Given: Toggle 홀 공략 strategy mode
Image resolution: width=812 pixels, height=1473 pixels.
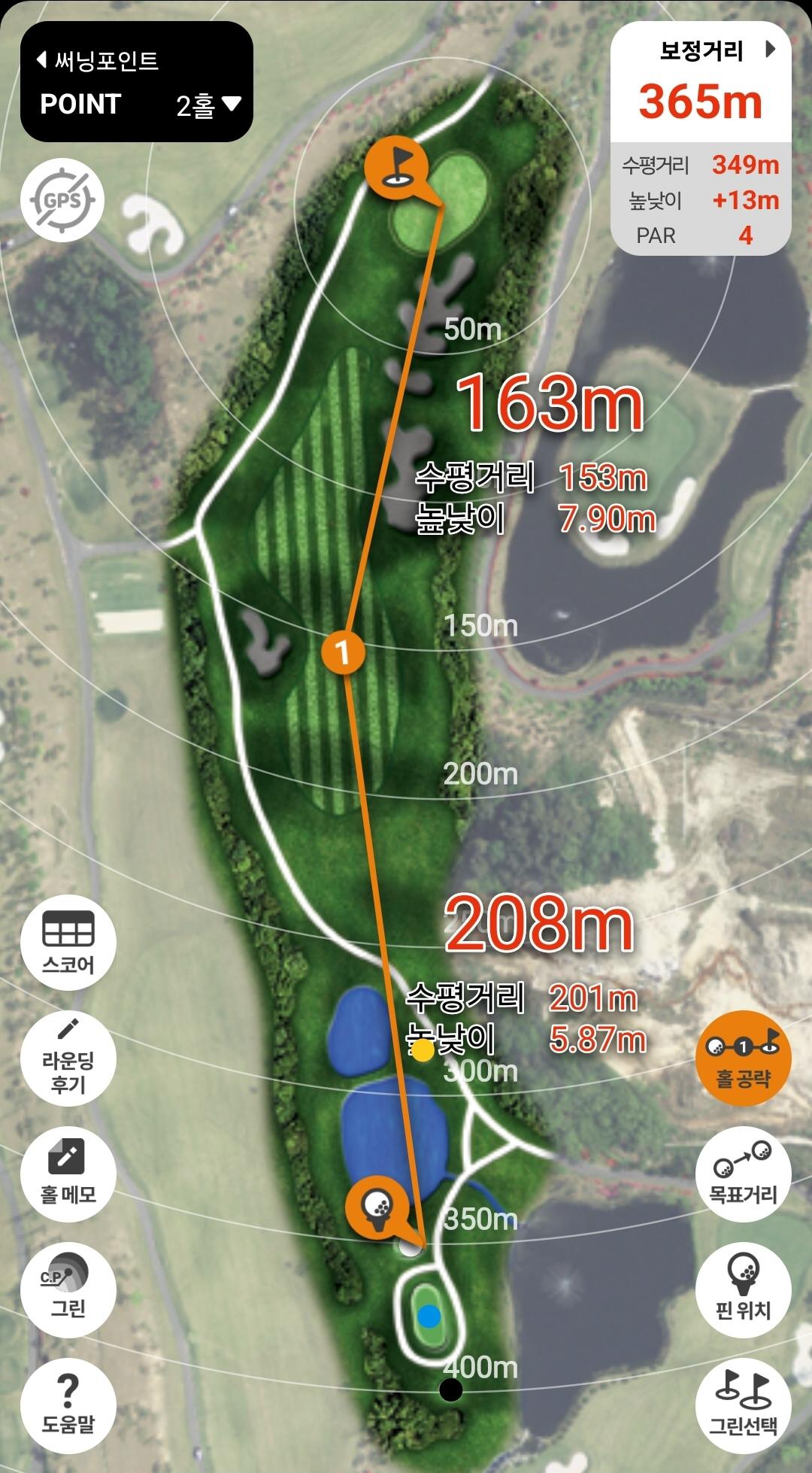Looking at the screenshot, I should click(x=743, y=1058).
